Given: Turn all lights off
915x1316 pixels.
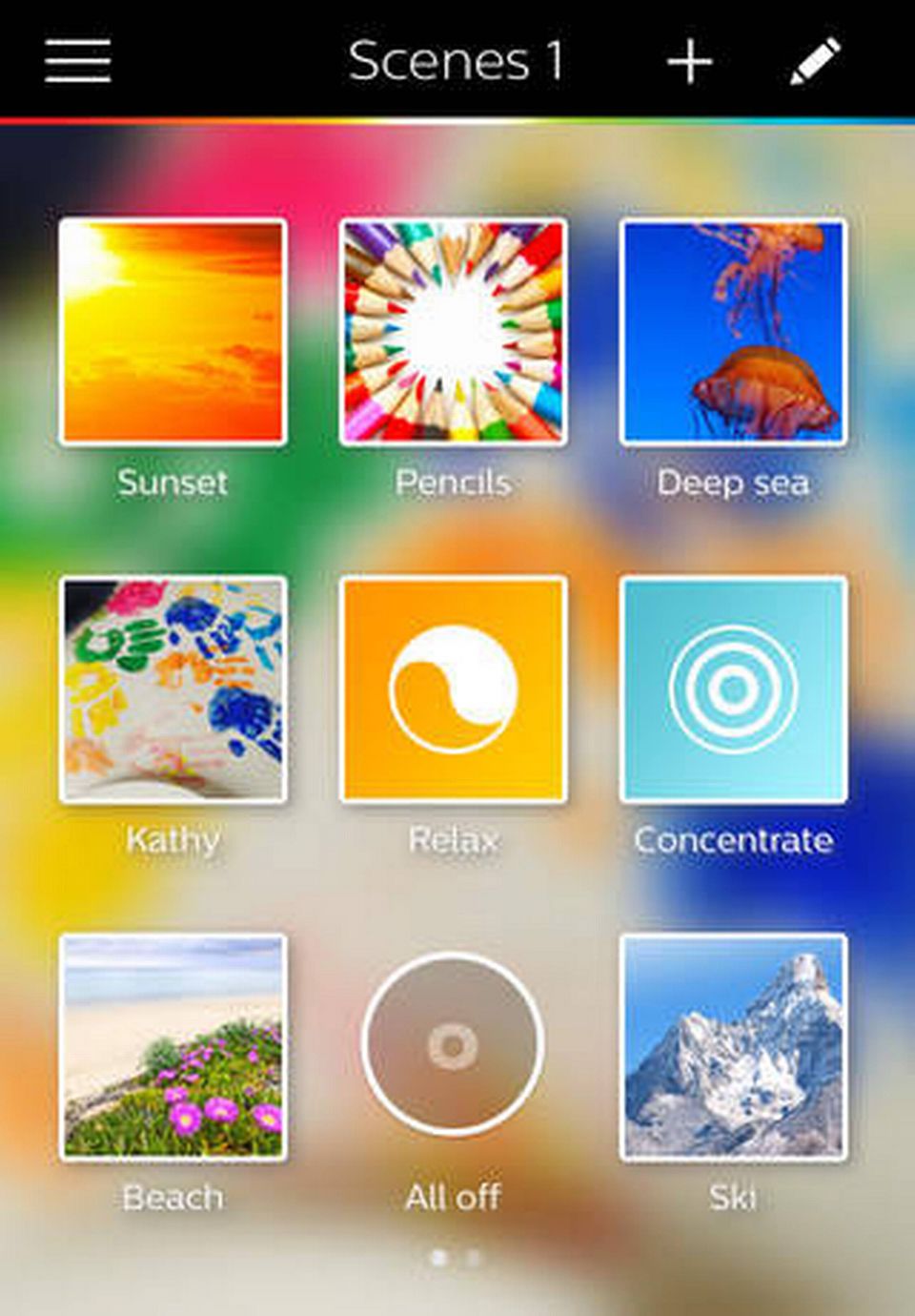Looking at the screenshot, I should pos(454,1044).
